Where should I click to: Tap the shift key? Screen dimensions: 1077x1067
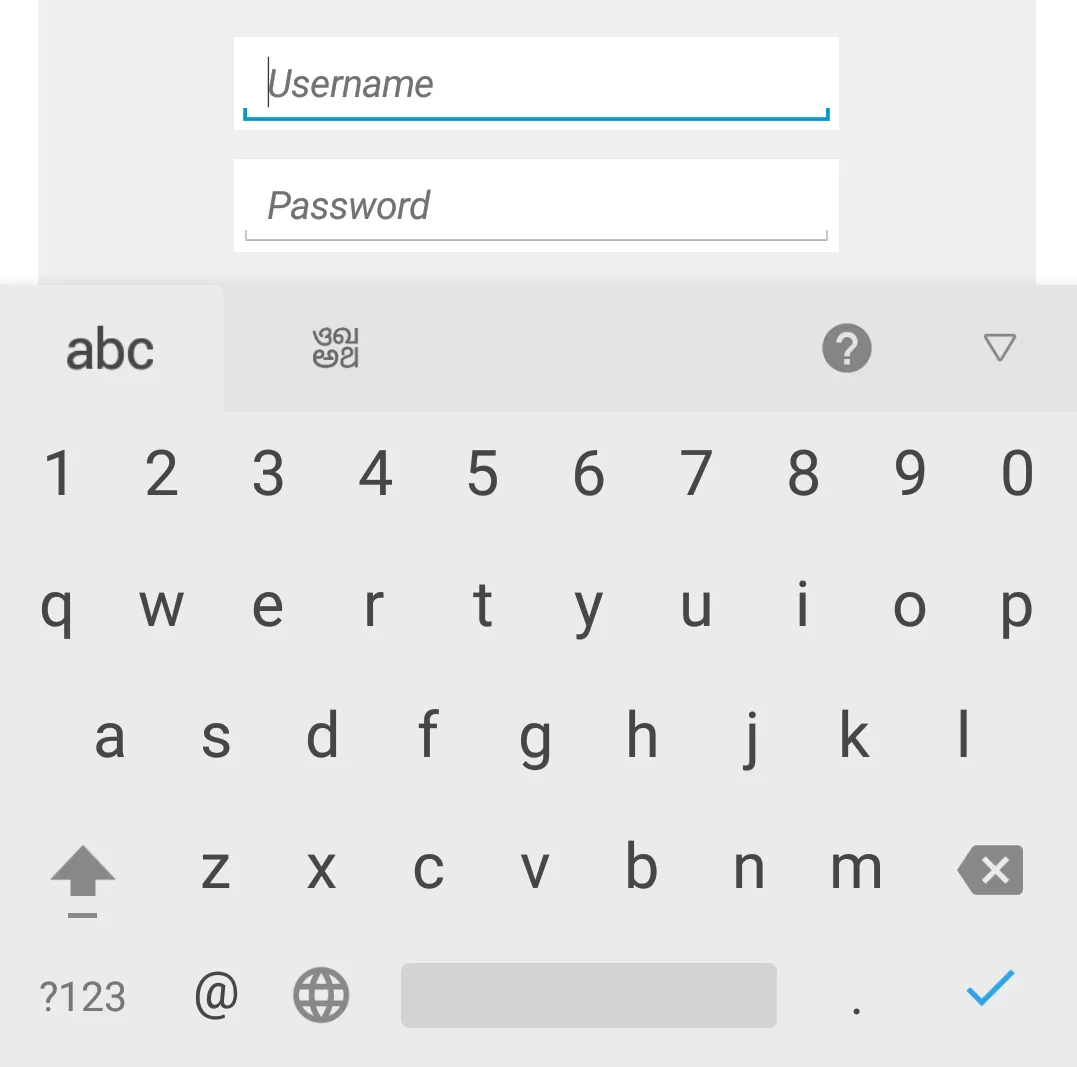pyautogui.click(x=83, y=872)
